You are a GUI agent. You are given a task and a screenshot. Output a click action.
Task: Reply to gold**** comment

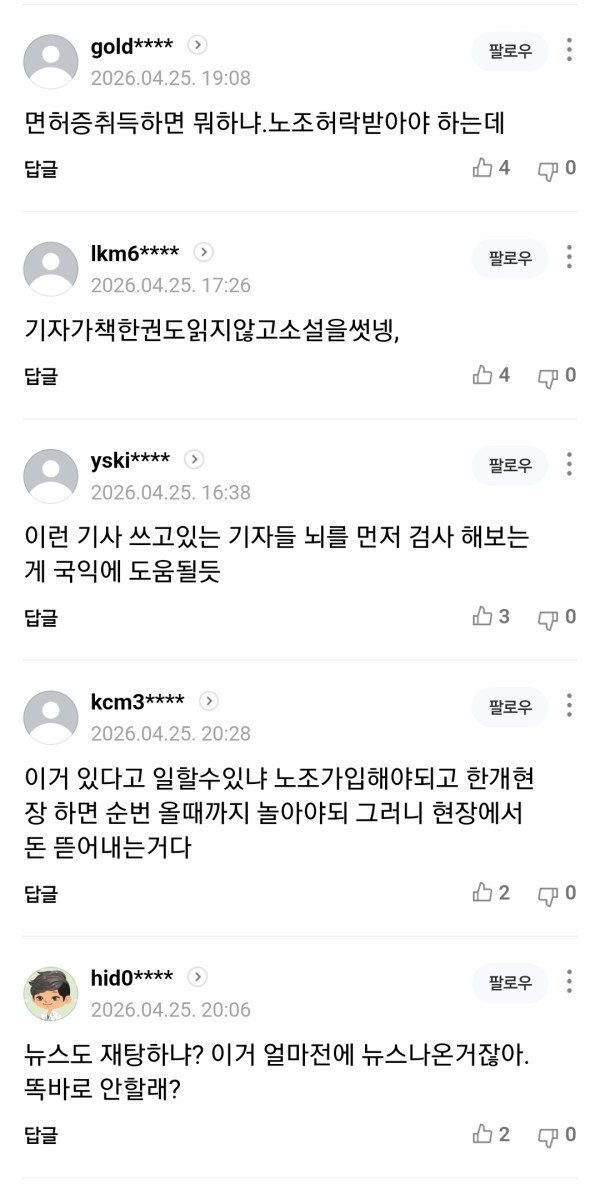click(41, 169)
